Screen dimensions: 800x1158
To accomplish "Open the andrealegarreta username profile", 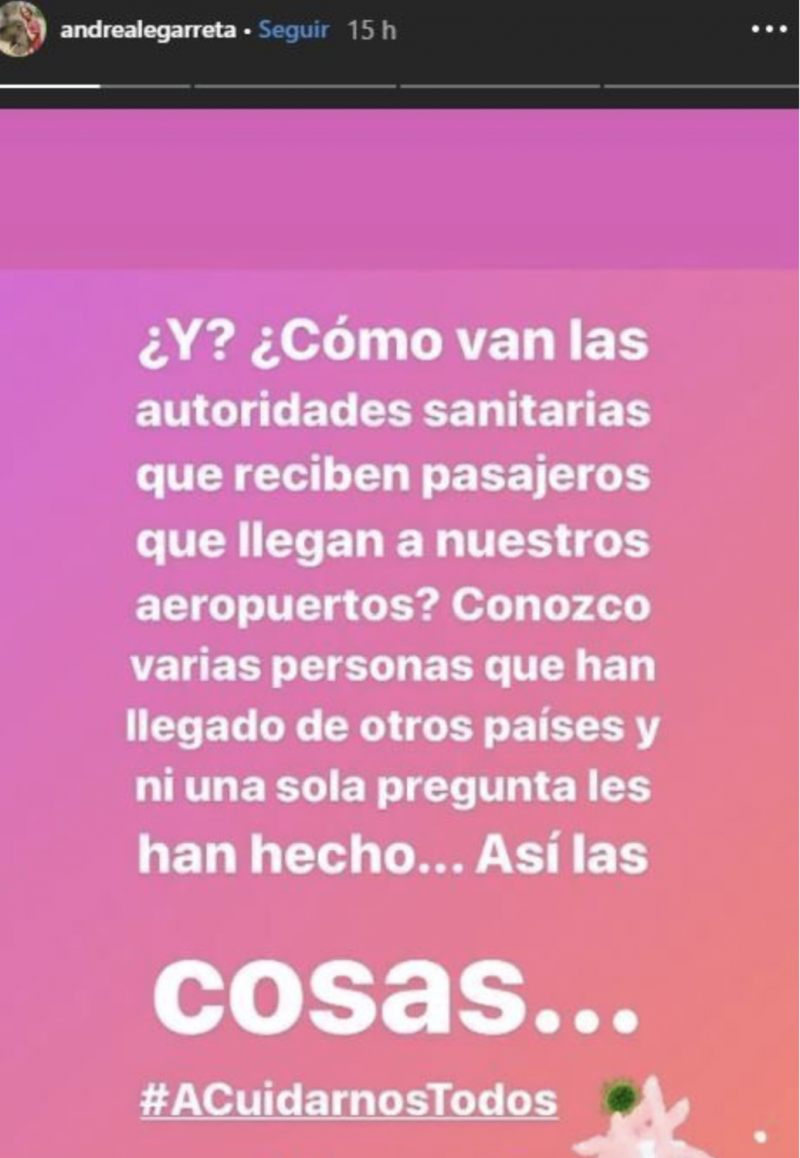I will coord(149,30).
